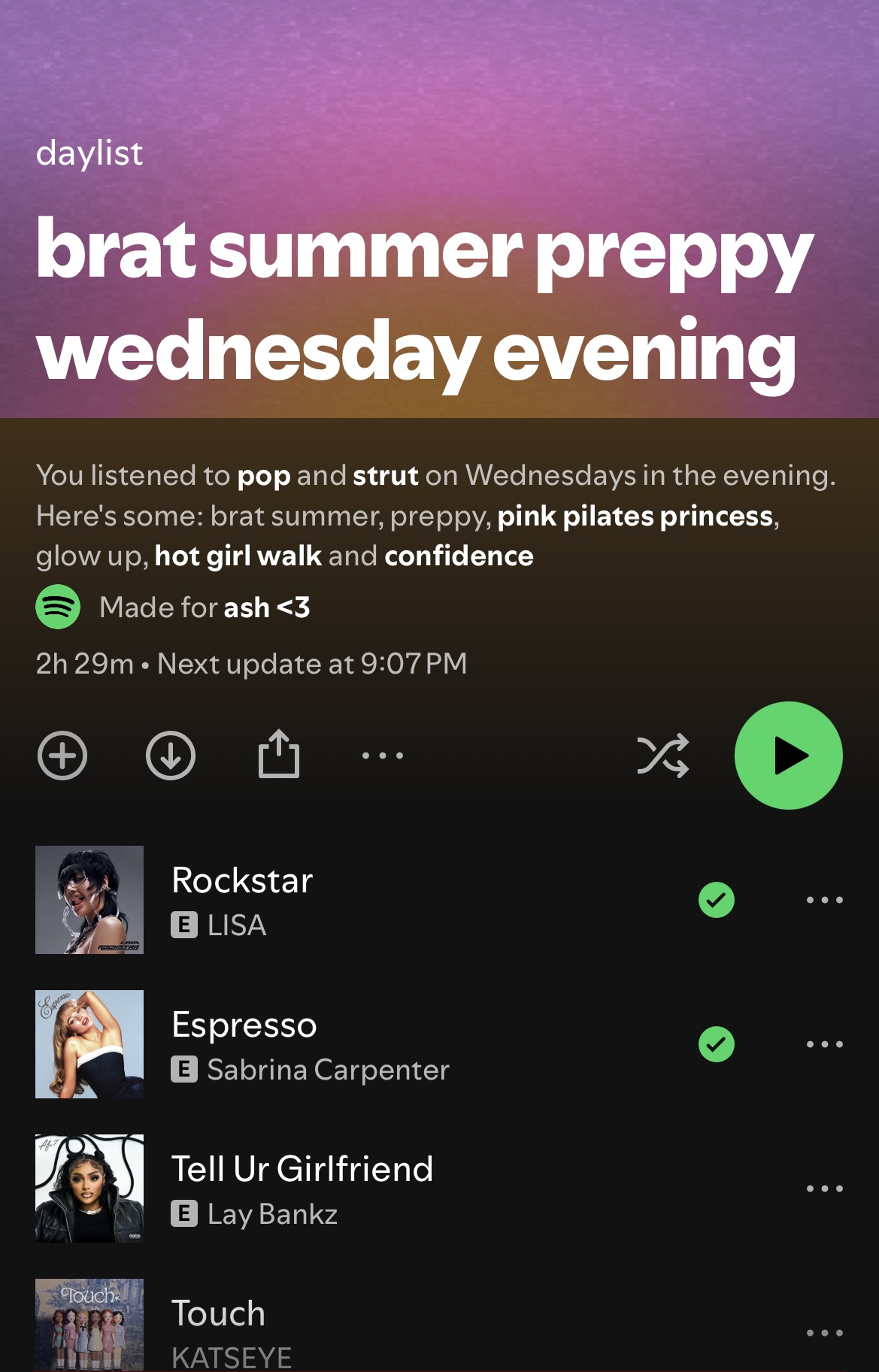
Task: Add this daylist to Your Library
Action: (61, 756)
